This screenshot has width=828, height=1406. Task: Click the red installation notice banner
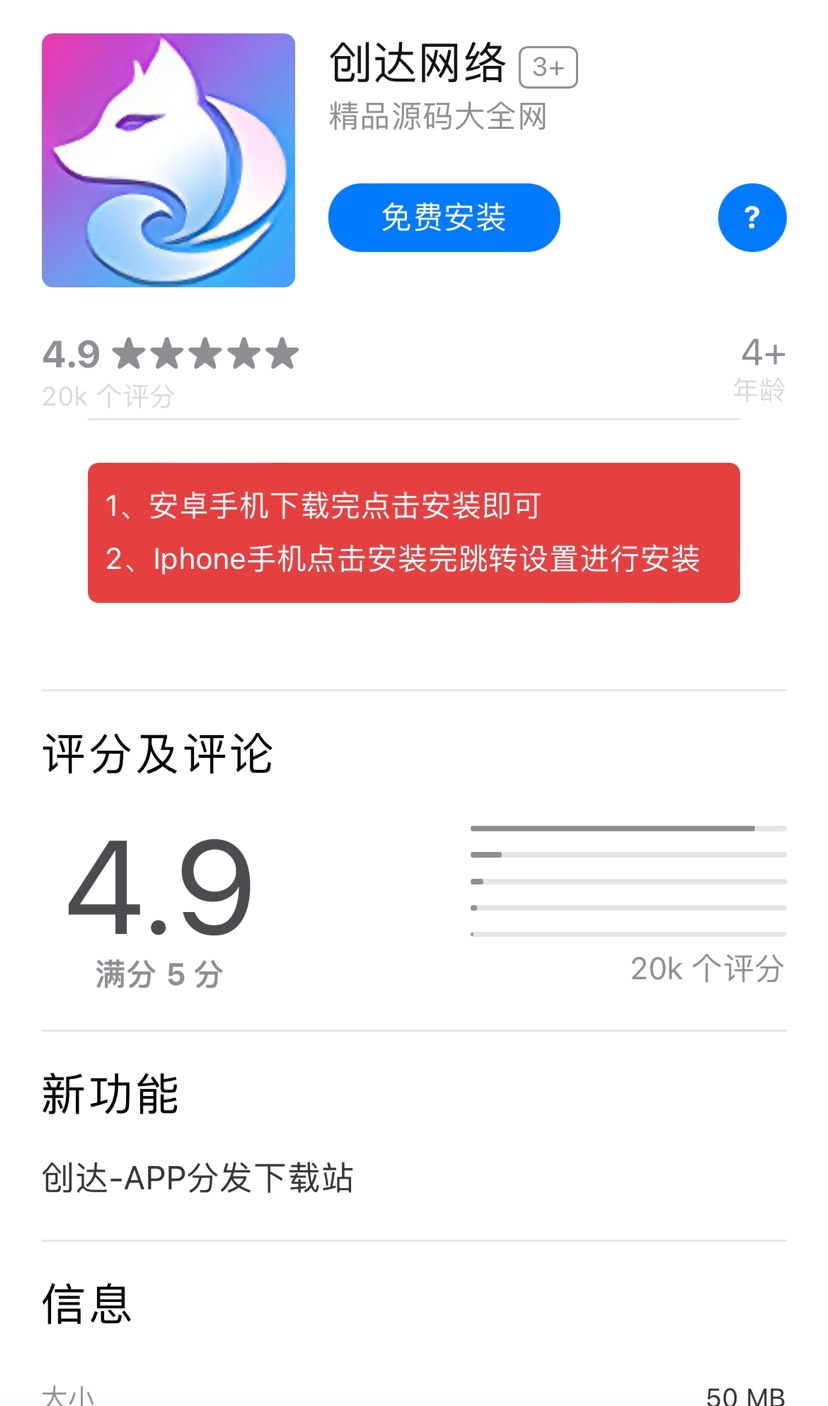tap(414, 532)
